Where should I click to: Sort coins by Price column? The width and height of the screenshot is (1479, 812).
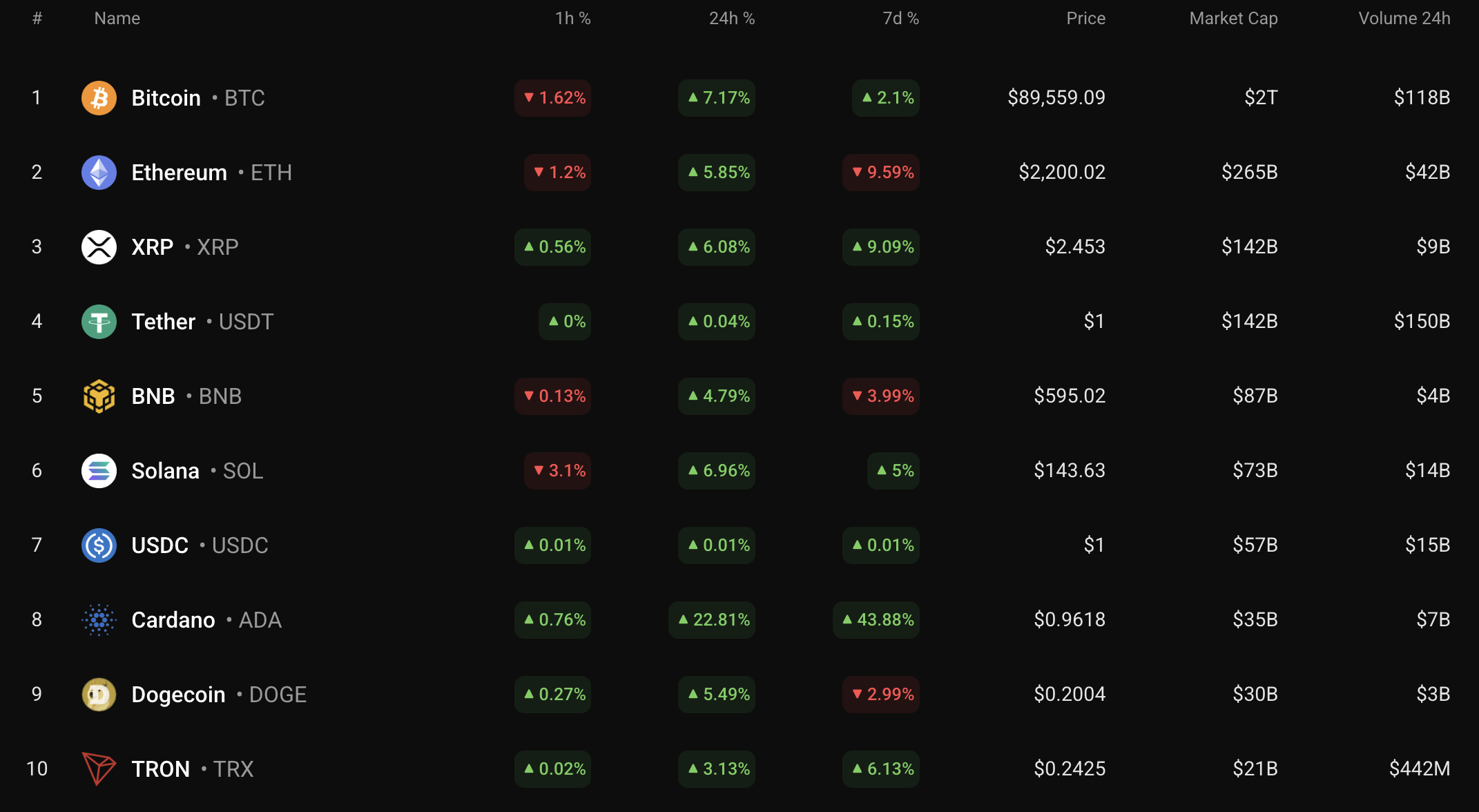click(1085, 19)
